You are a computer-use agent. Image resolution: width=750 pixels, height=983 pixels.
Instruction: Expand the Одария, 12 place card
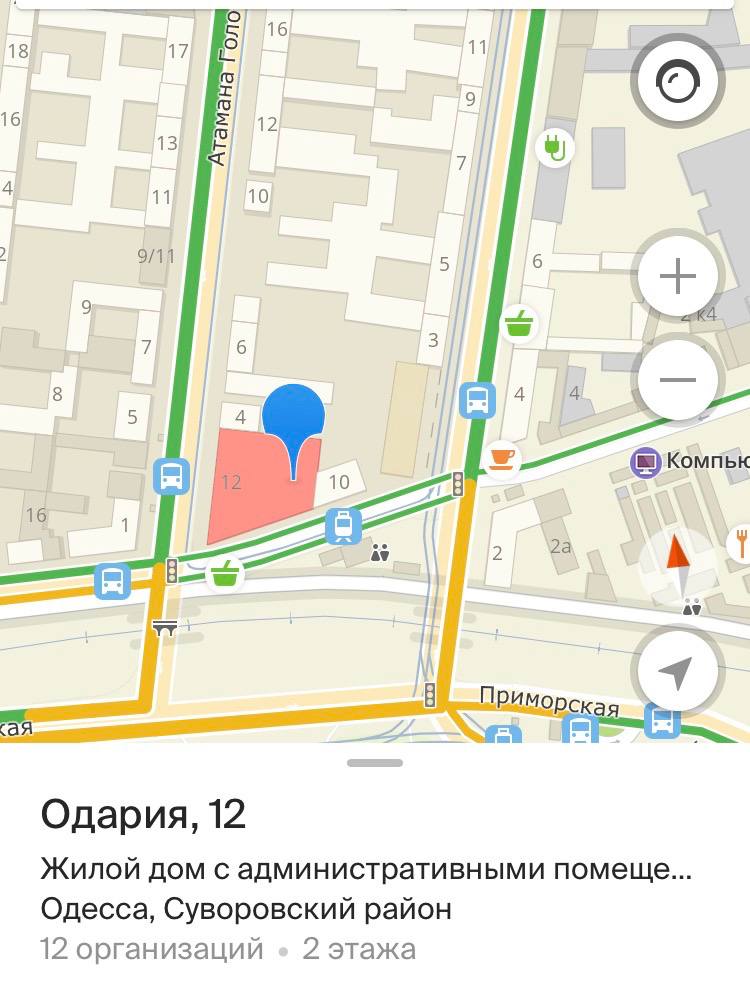pos(143,816)
